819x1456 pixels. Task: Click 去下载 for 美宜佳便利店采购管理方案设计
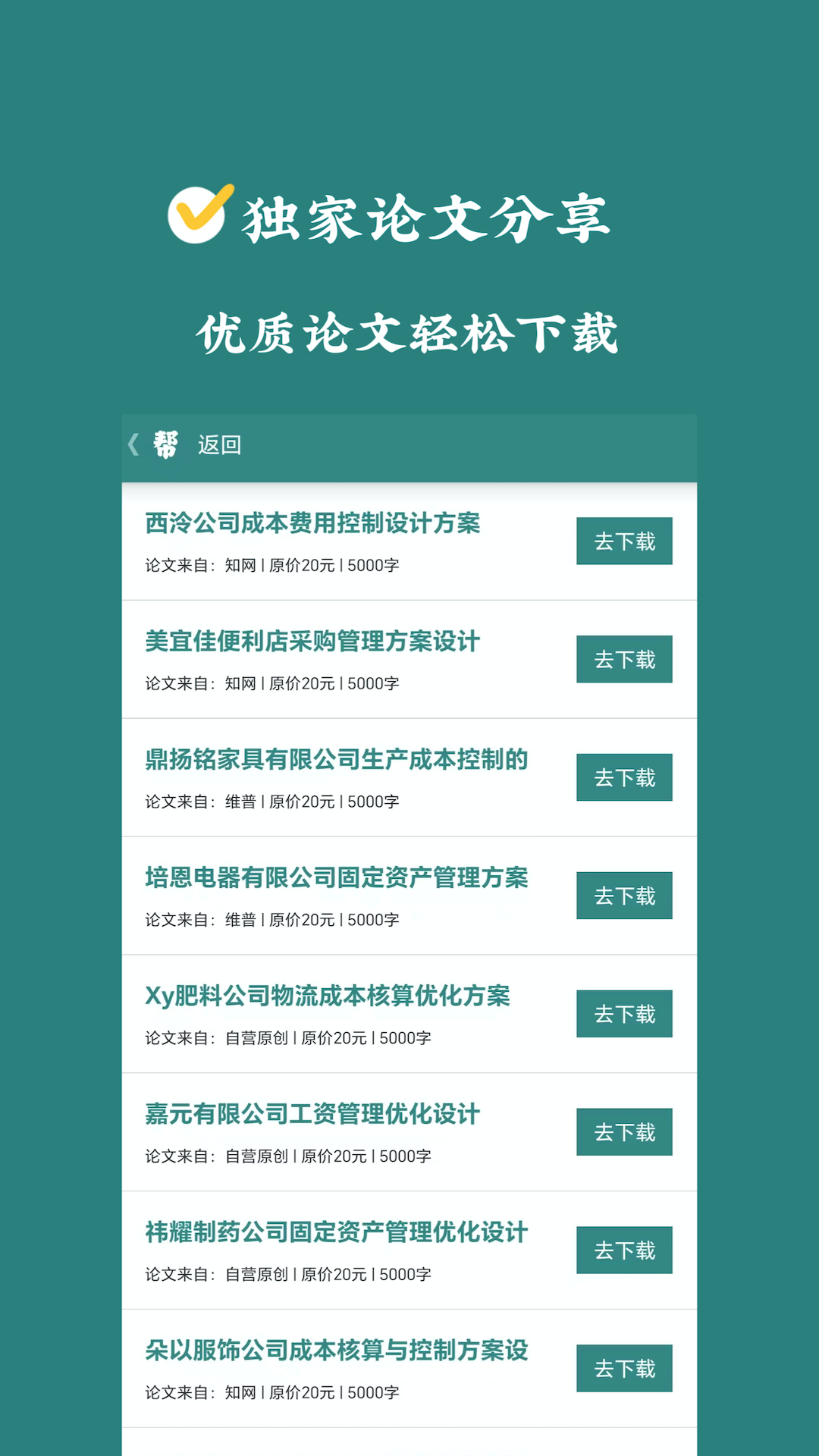[x=624, y=659]
